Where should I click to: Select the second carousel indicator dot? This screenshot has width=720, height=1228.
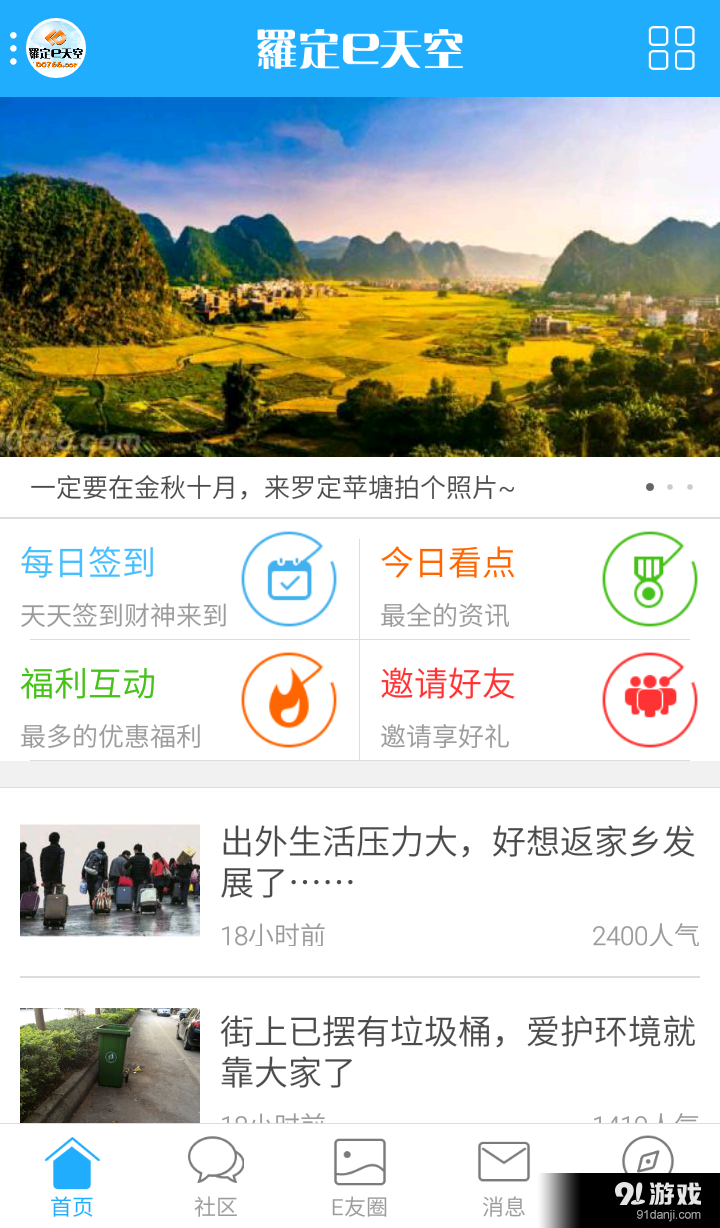click(x=670, y=487)
